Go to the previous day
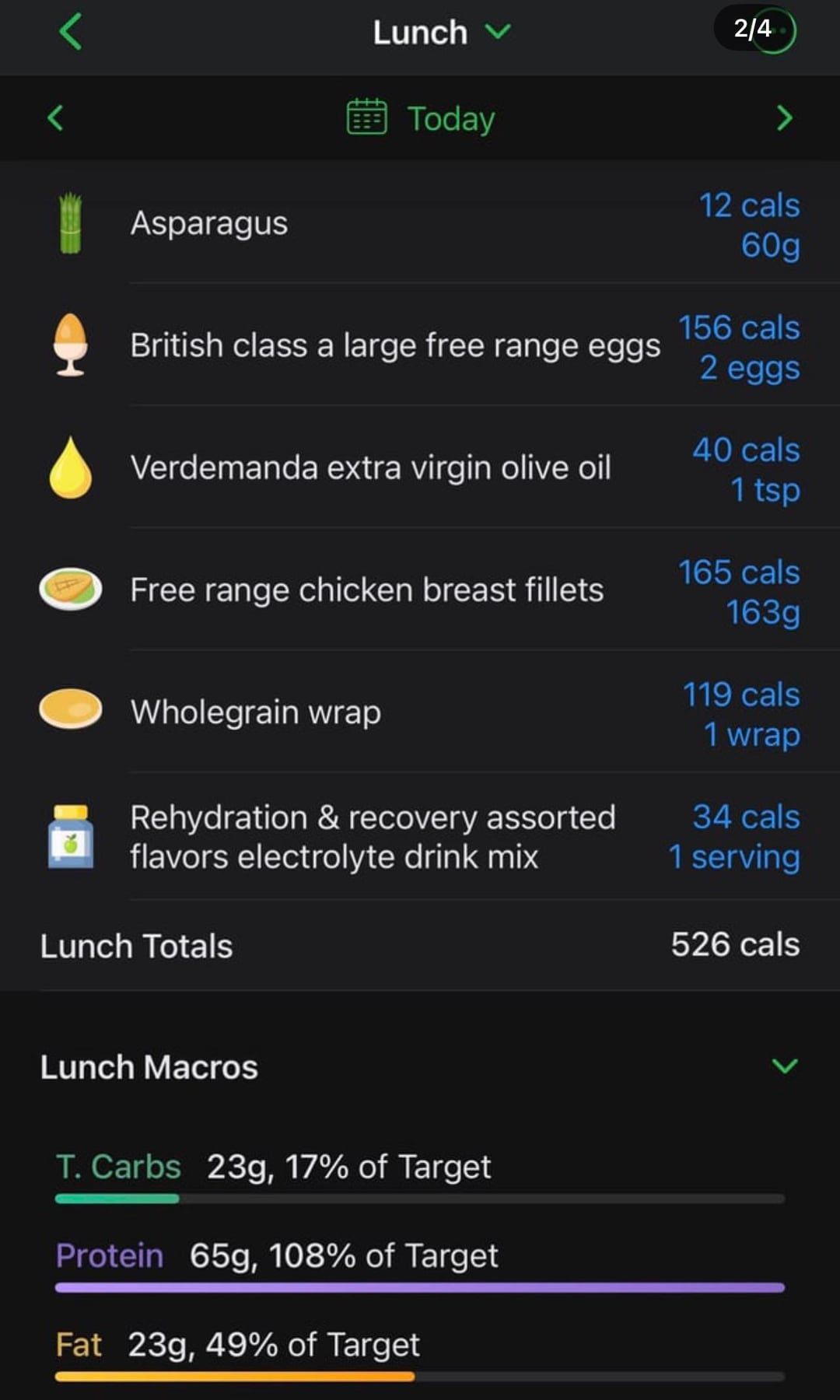 (55, 118)
